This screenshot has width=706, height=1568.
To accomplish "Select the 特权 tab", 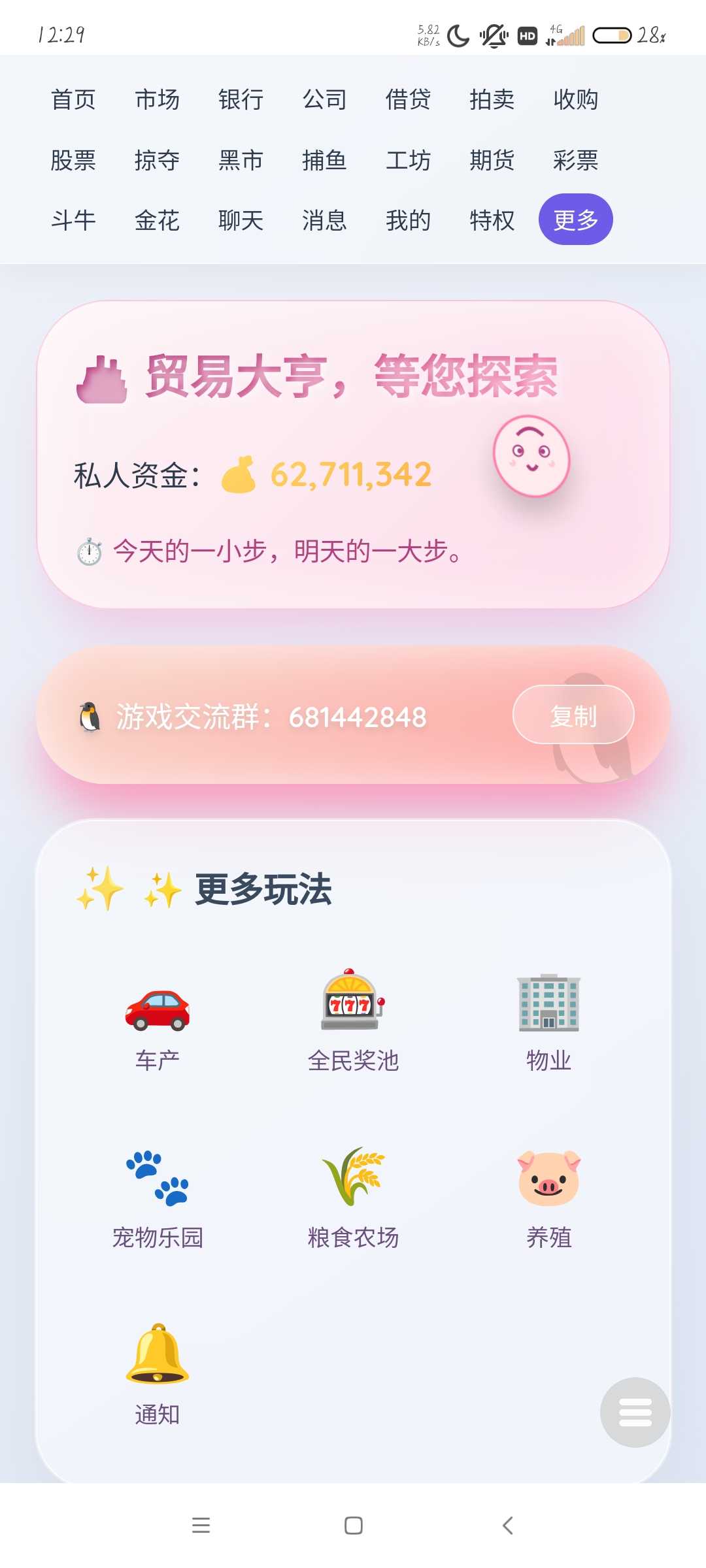I will tap(492, 220).
